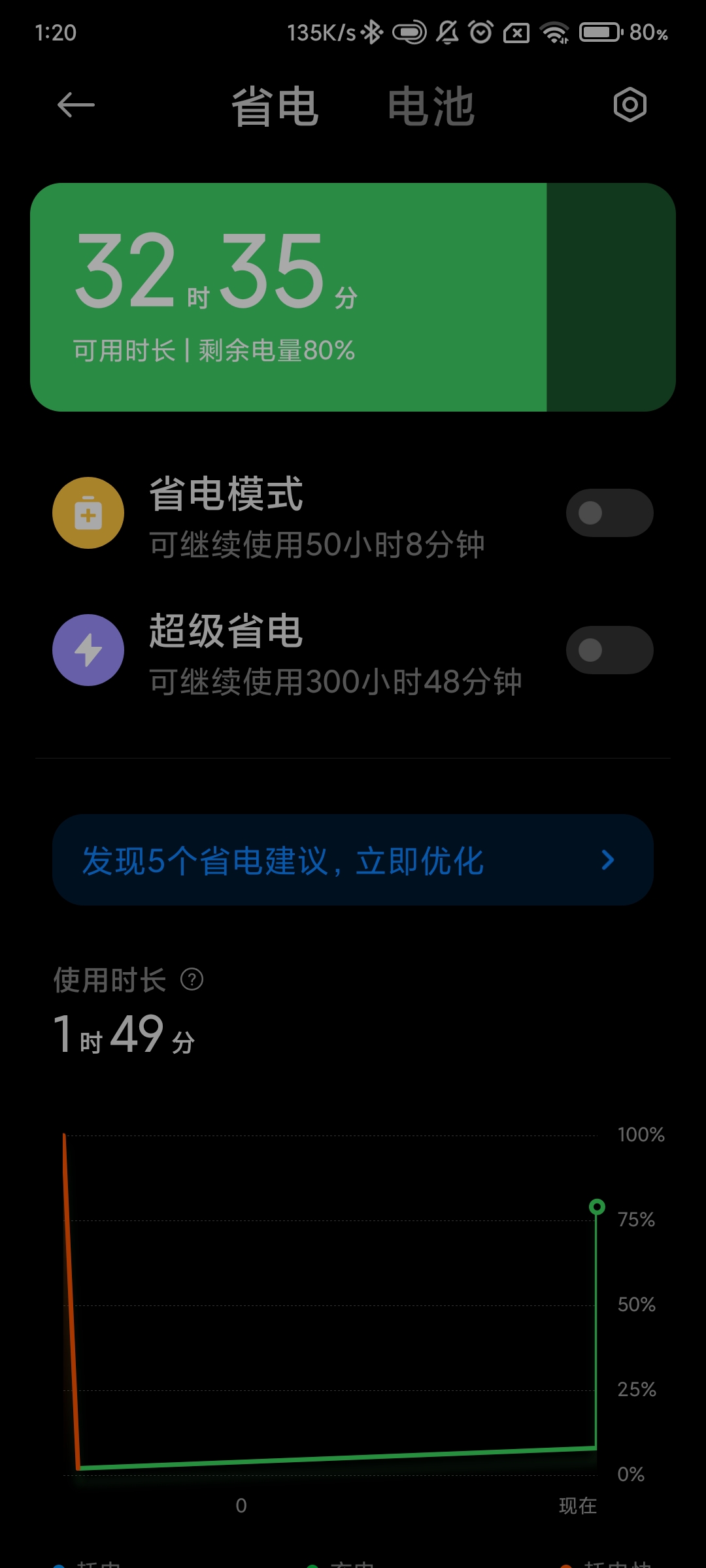The height and width of the screenshot is (1568, 706).
Task: Open 发现5个省电建议，立即优化 banner
Action: tap(353, 860)
